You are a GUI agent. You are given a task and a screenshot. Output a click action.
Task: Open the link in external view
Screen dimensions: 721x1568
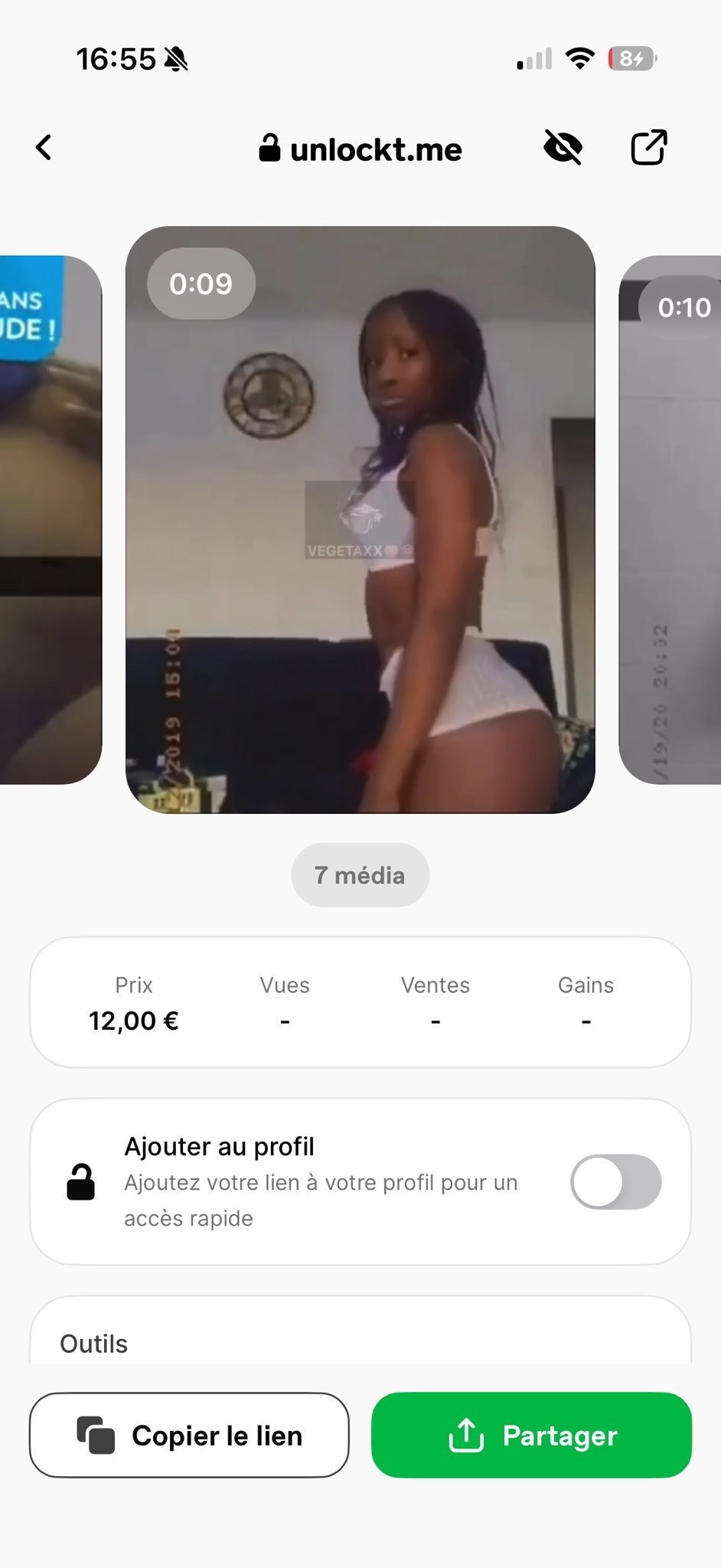pyautogui.click(x=648, y=148)
